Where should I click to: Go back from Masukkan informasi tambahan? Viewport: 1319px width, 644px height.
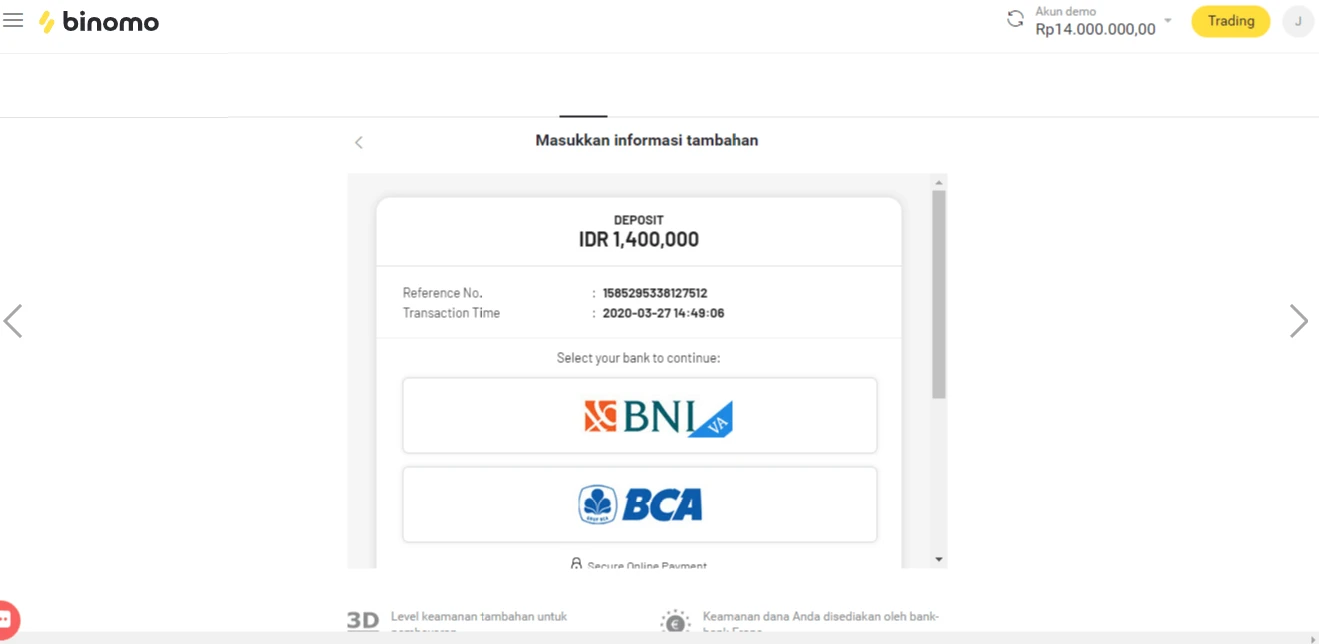pos(359,142)
